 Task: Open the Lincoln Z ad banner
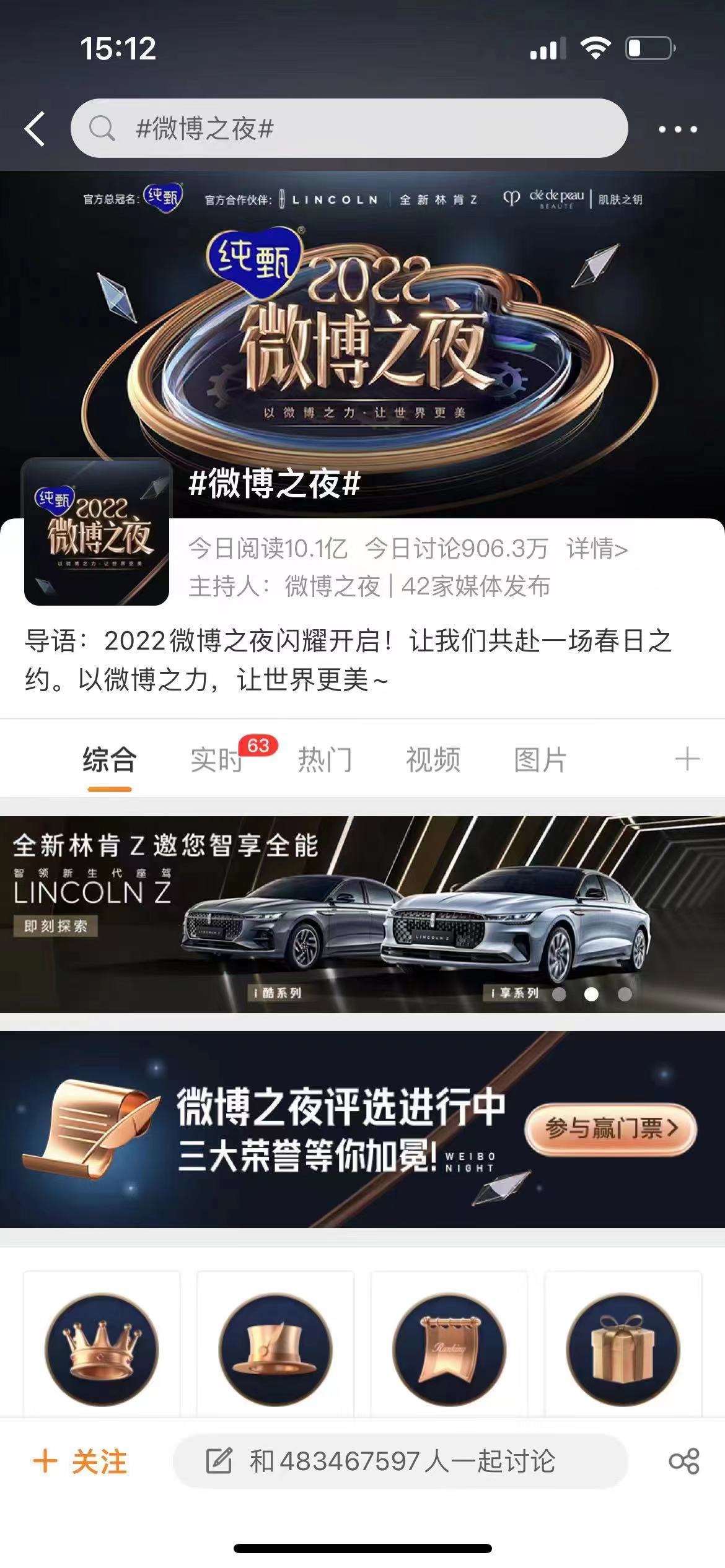[362, 914]
